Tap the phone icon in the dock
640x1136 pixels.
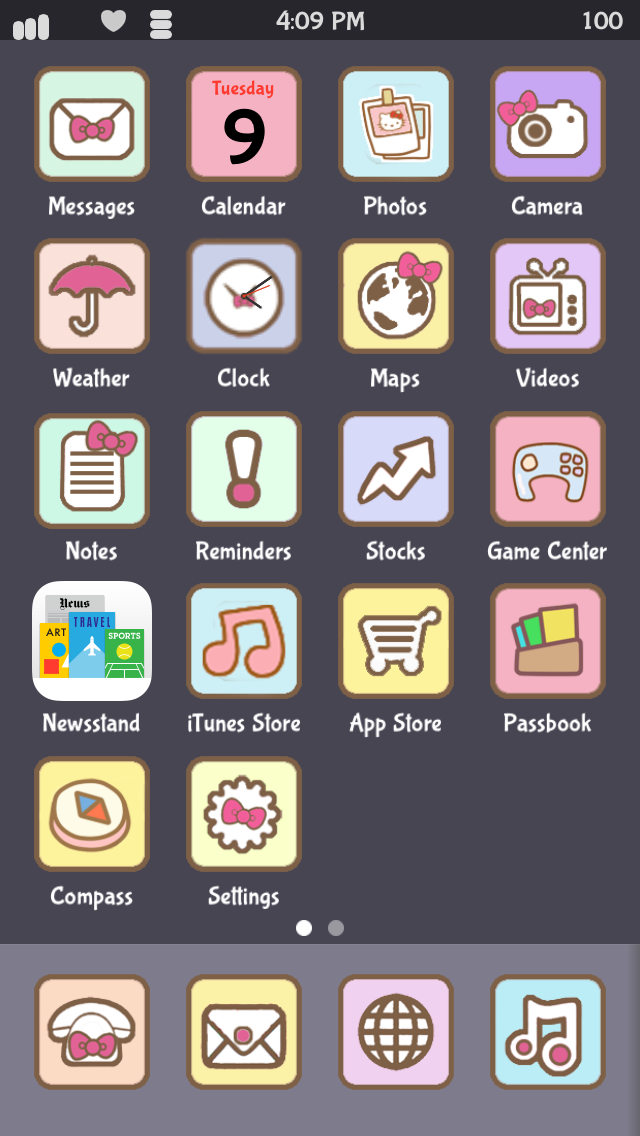click(x=92, y=1032)
